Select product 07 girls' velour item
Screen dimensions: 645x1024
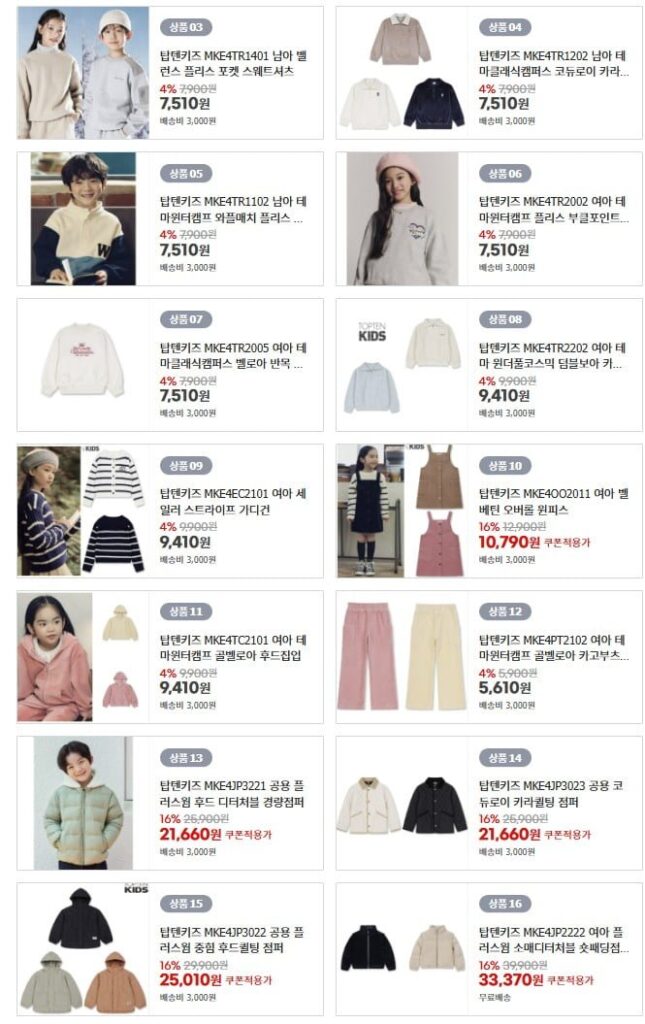tap(233, 356)
